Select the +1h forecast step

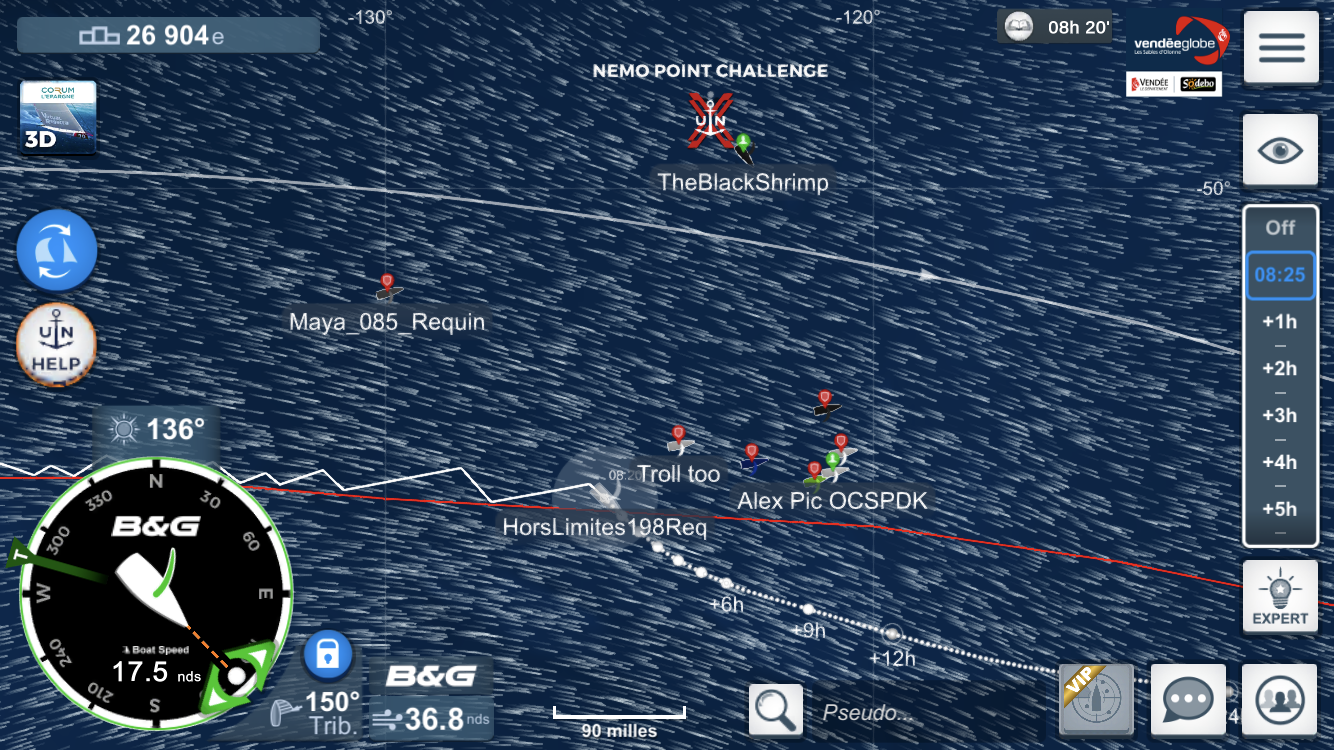tap(1280, 322)
